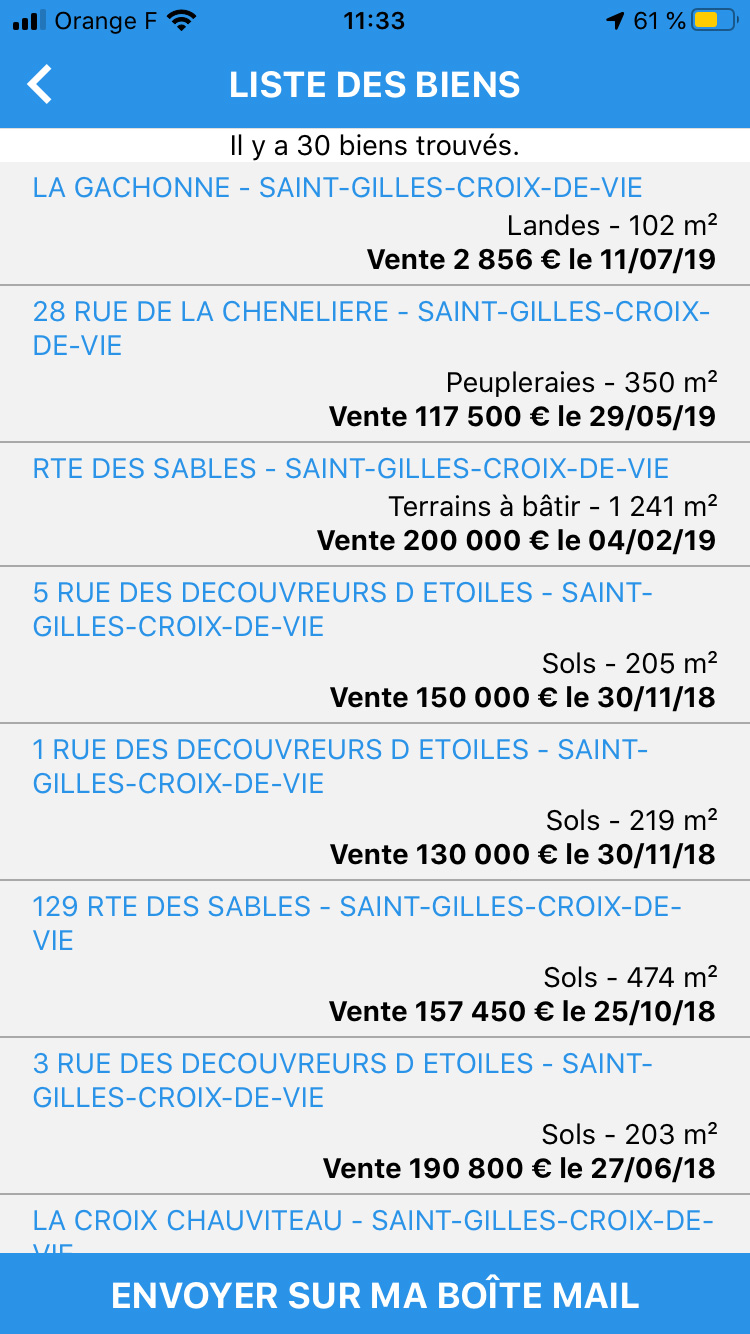This screenshot has width=750, height=1334.
Task: Open 28 Rue de la Cheneliere listing
Action: [x=375, y=364]
